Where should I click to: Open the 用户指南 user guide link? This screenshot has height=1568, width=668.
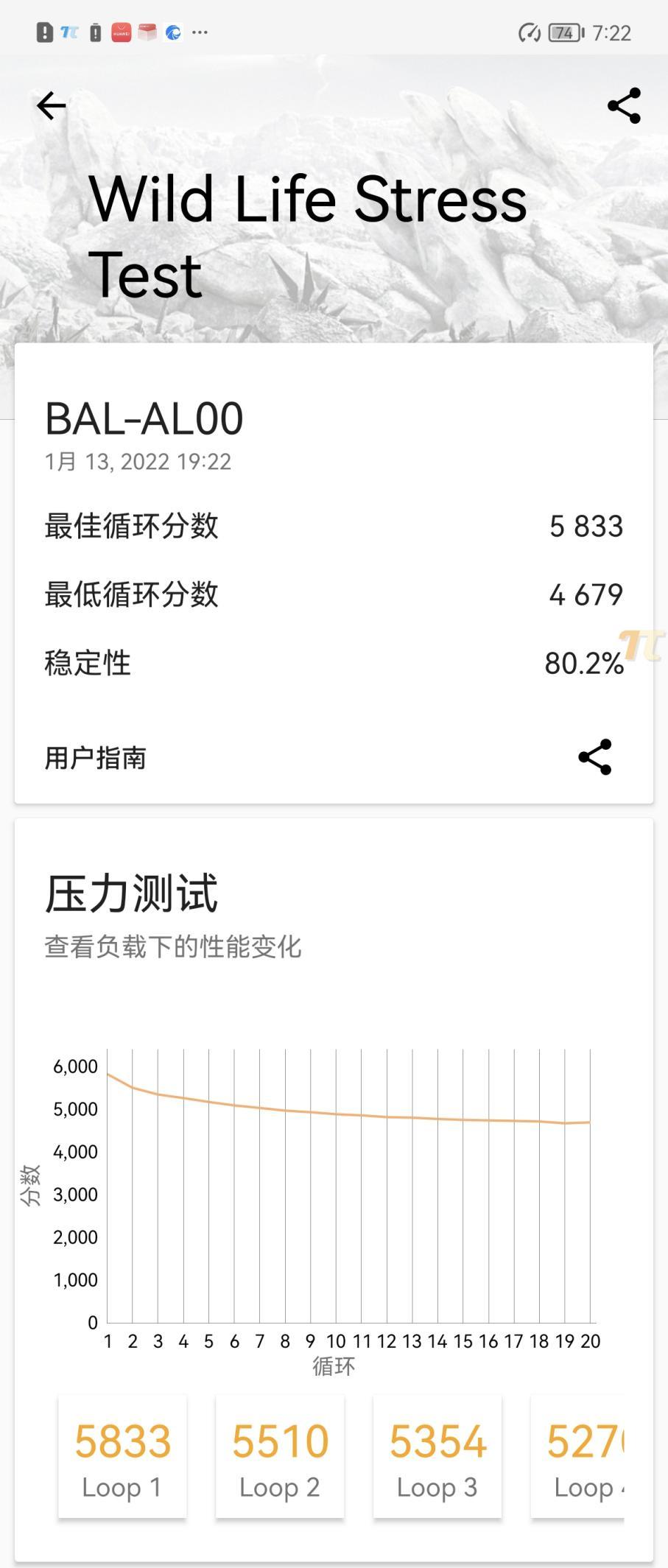tap(96, 758)
